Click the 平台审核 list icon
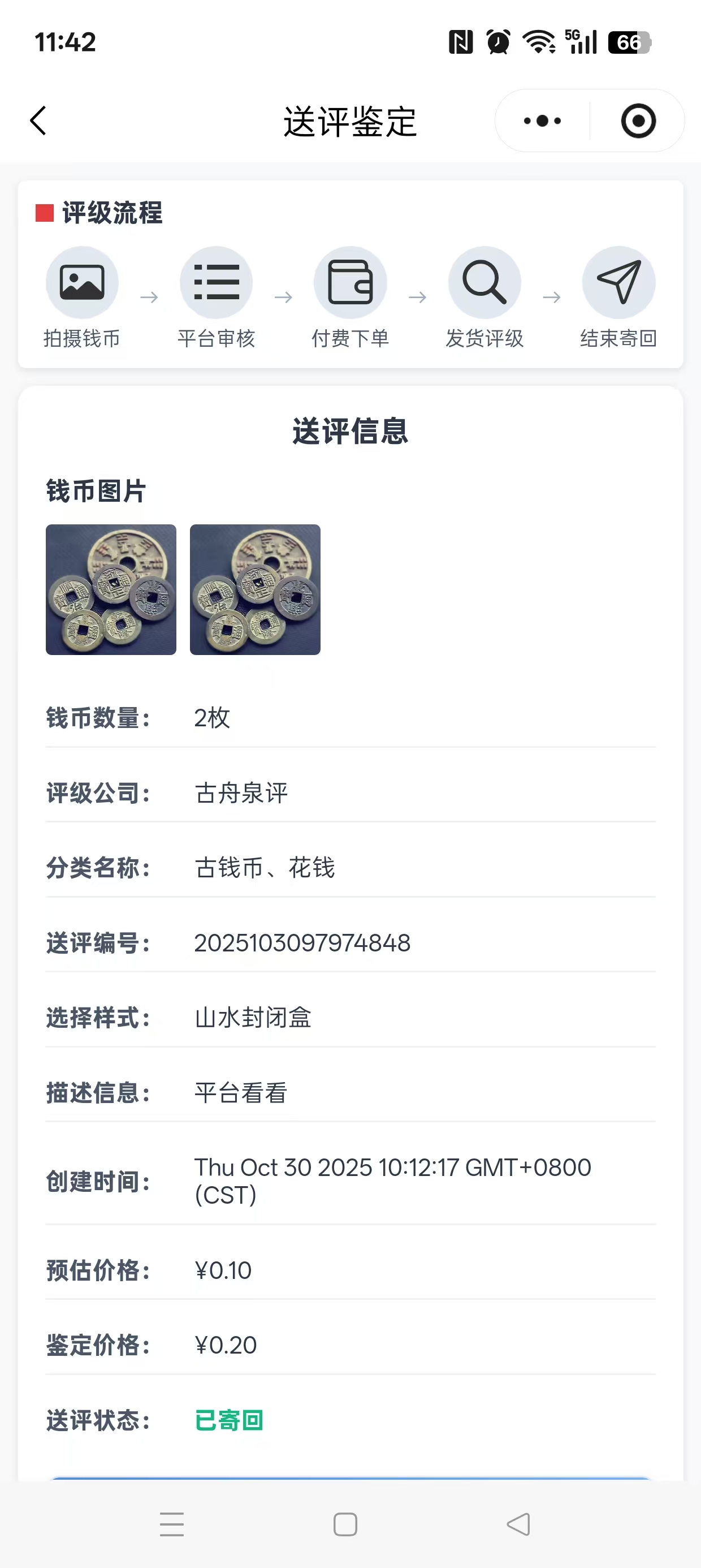701x1568 pixels. click(x=217, y=282)
